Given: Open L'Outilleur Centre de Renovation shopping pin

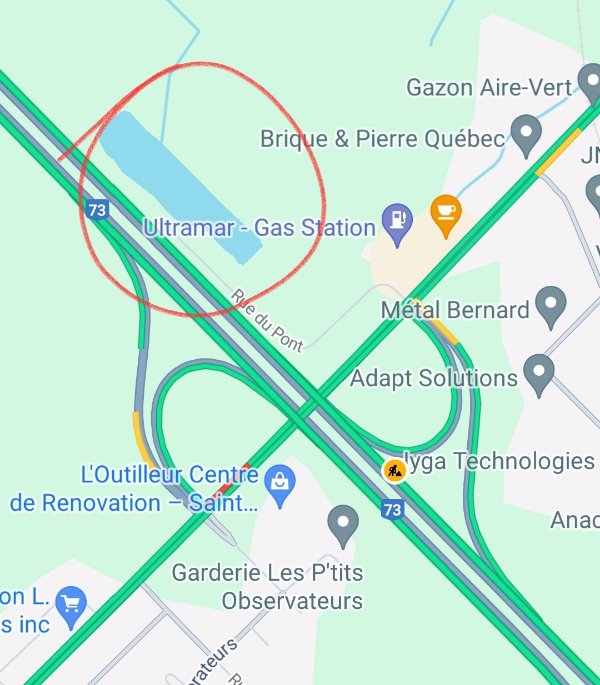Looking at the screenshot, I should point(281,483).
